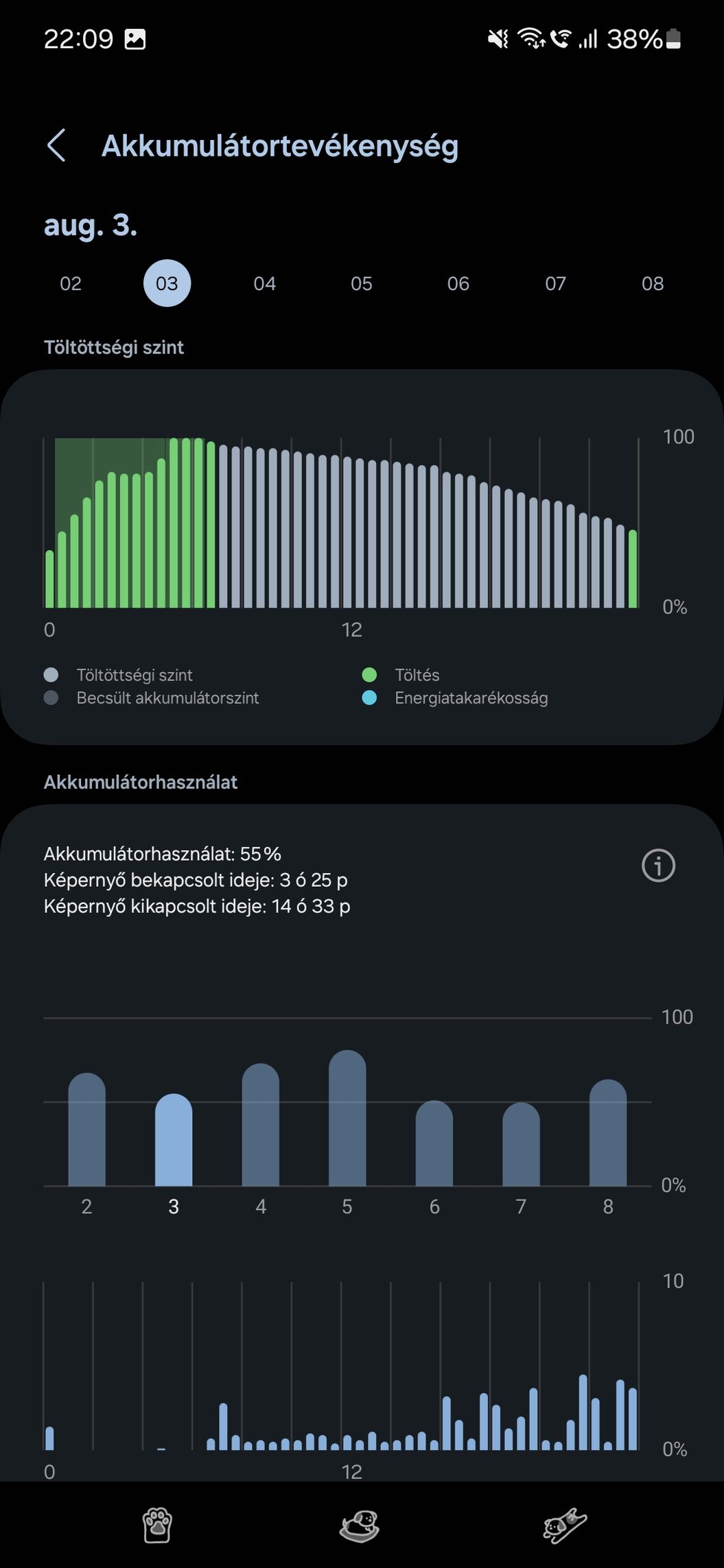Tap day 6 bar in usage chart

(434, 1144)
